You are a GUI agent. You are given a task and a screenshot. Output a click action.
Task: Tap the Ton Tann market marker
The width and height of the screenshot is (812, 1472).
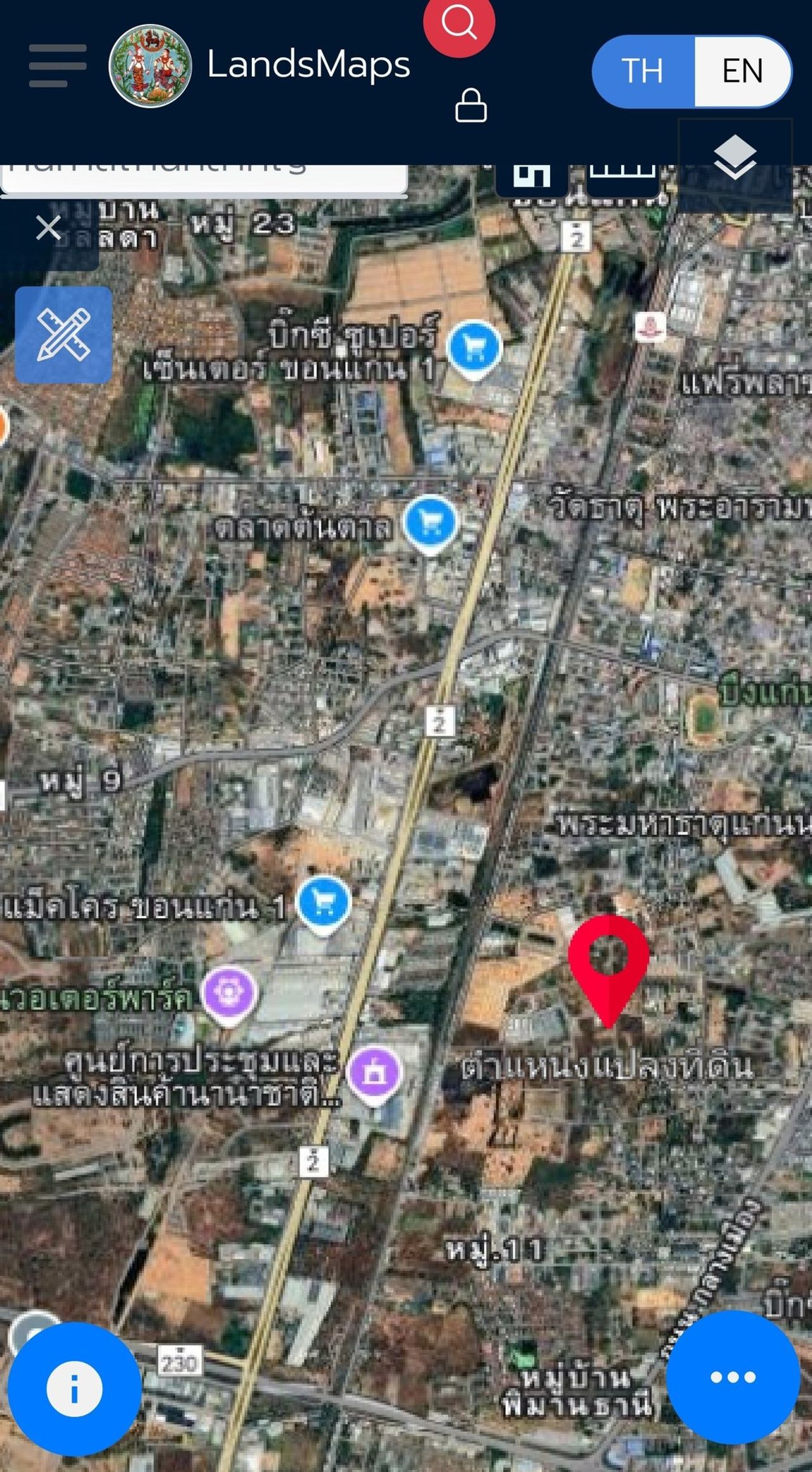click(431, 523)
